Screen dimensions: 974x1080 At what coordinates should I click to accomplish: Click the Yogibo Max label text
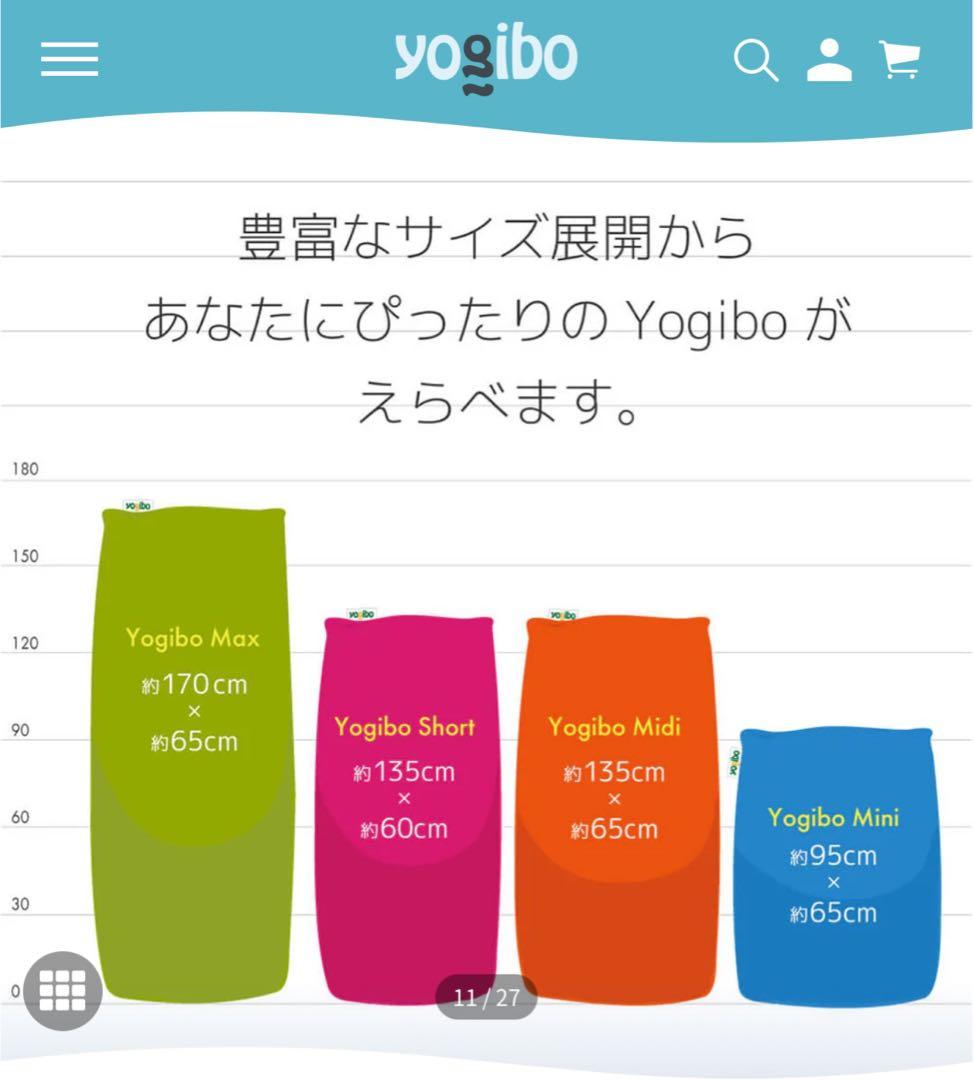[x=192, y=637]
